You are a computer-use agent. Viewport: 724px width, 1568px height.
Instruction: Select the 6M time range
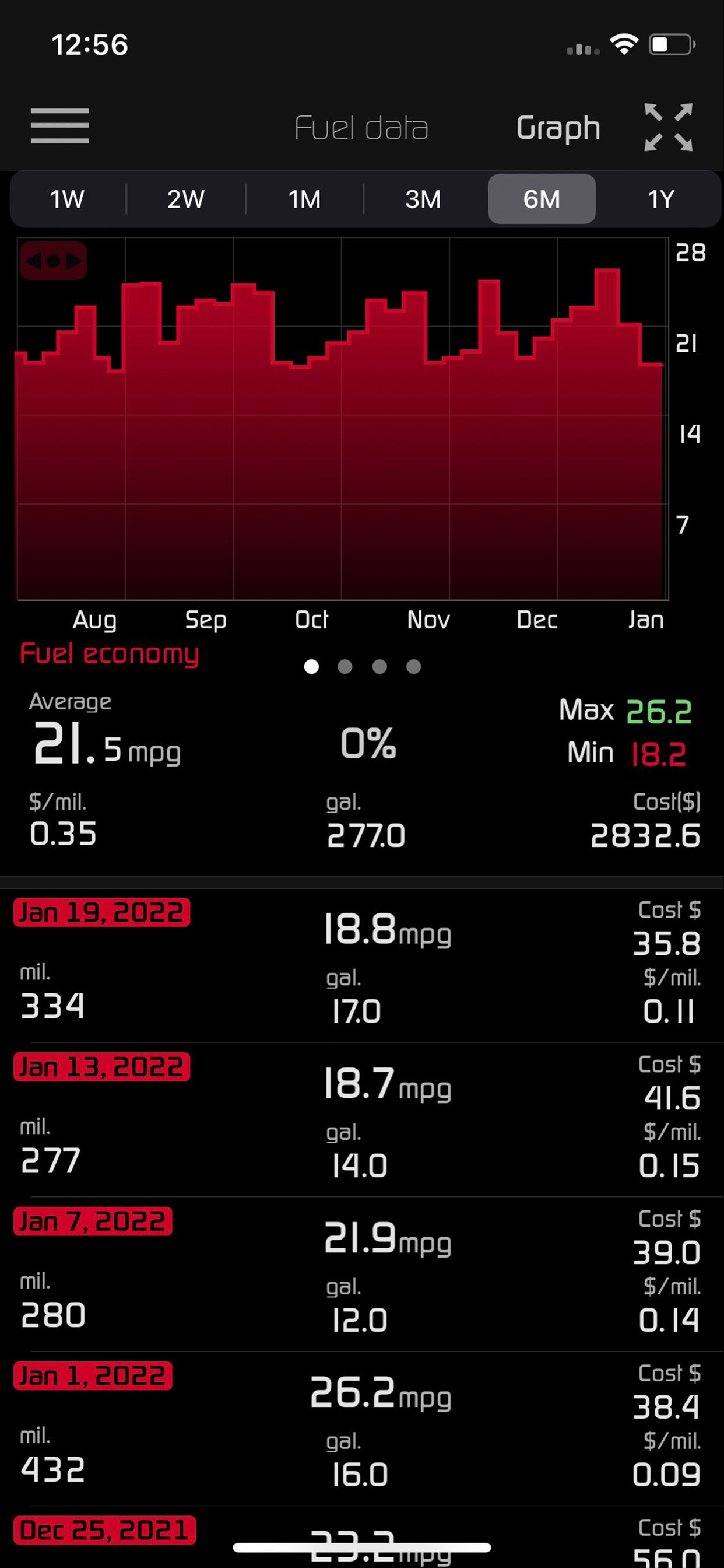click(542, 199)
